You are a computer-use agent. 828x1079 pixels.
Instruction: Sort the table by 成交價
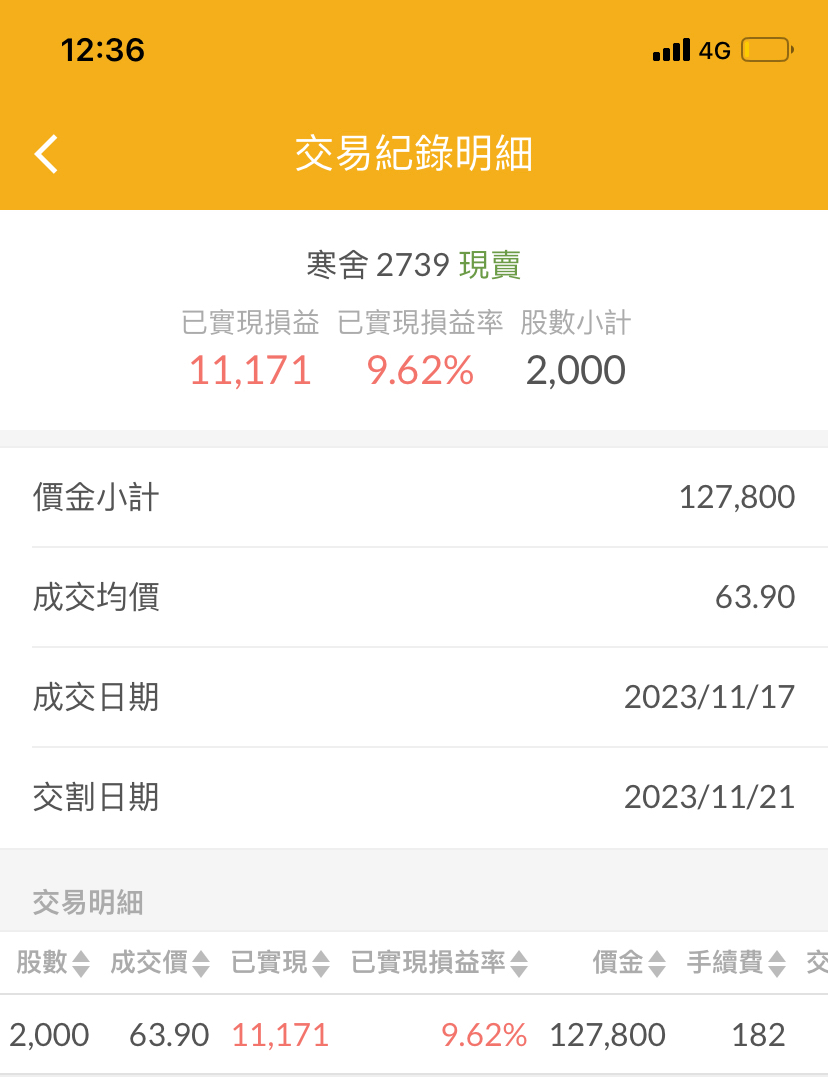(x=160, y=963)
